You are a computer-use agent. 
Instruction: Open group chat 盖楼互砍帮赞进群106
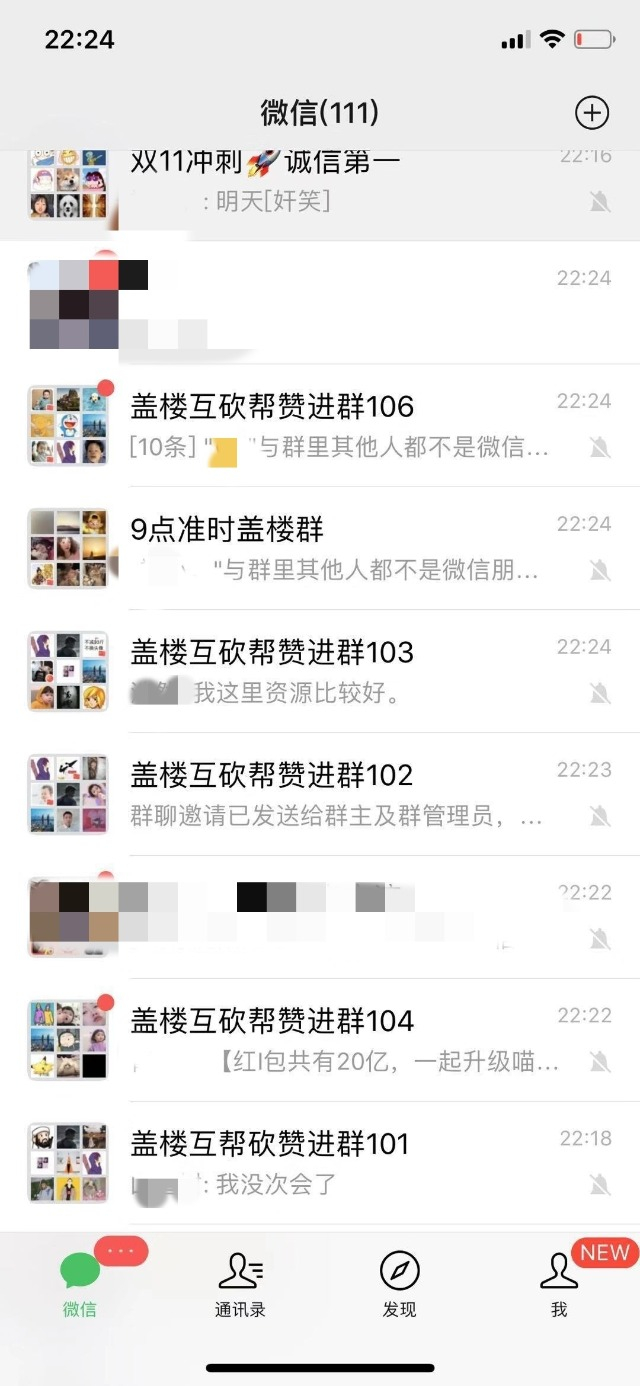coord(320,425)
